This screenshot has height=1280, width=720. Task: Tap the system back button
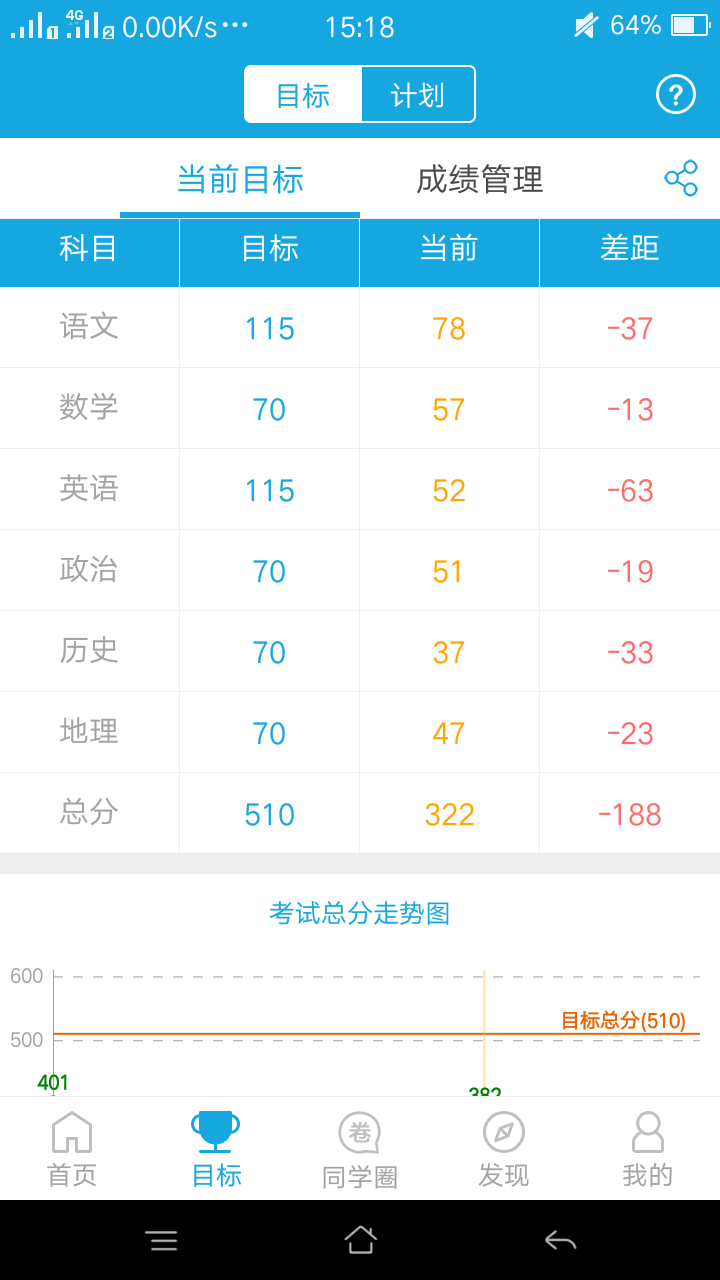(x=560, y=1241)
